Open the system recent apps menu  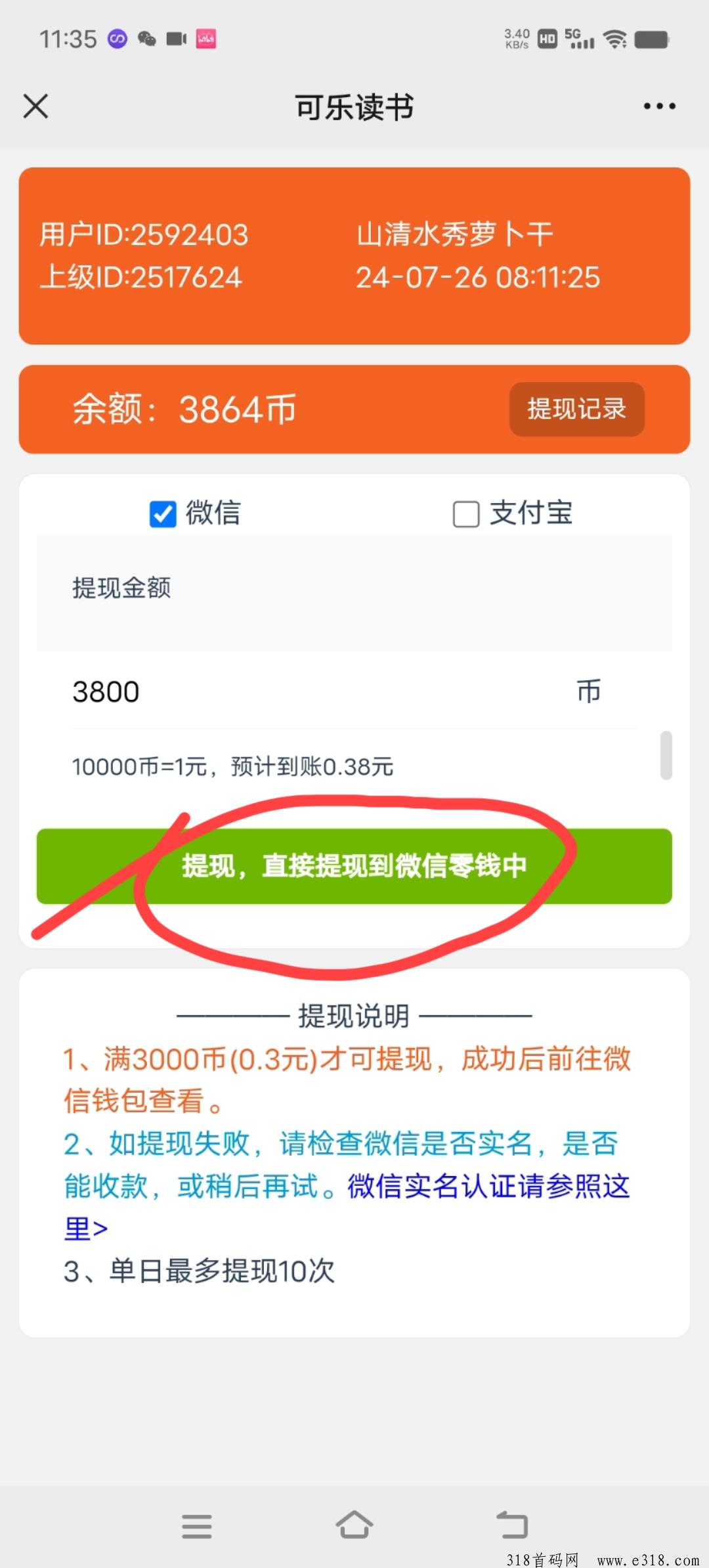[x=197, y=1527]
